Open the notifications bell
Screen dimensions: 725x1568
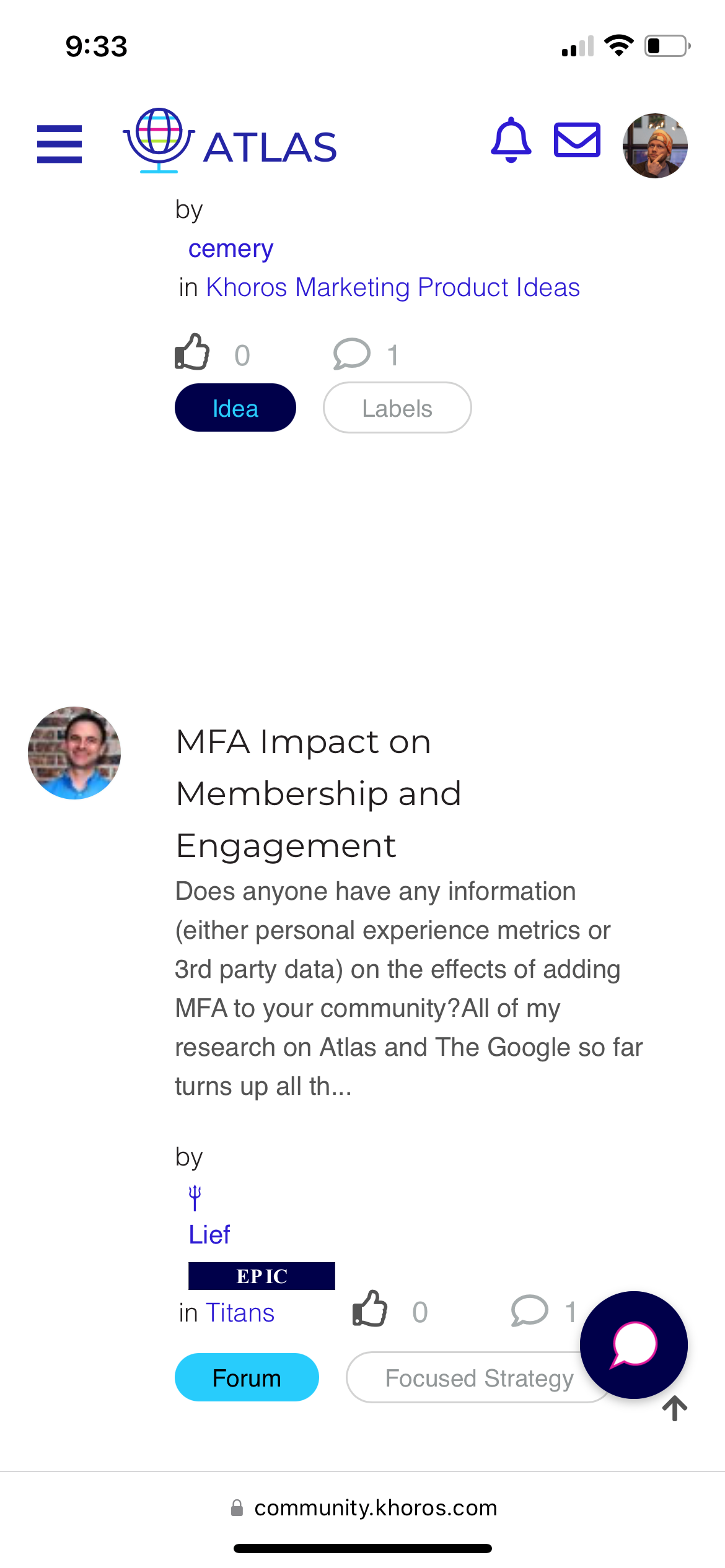tap(511, 141)
